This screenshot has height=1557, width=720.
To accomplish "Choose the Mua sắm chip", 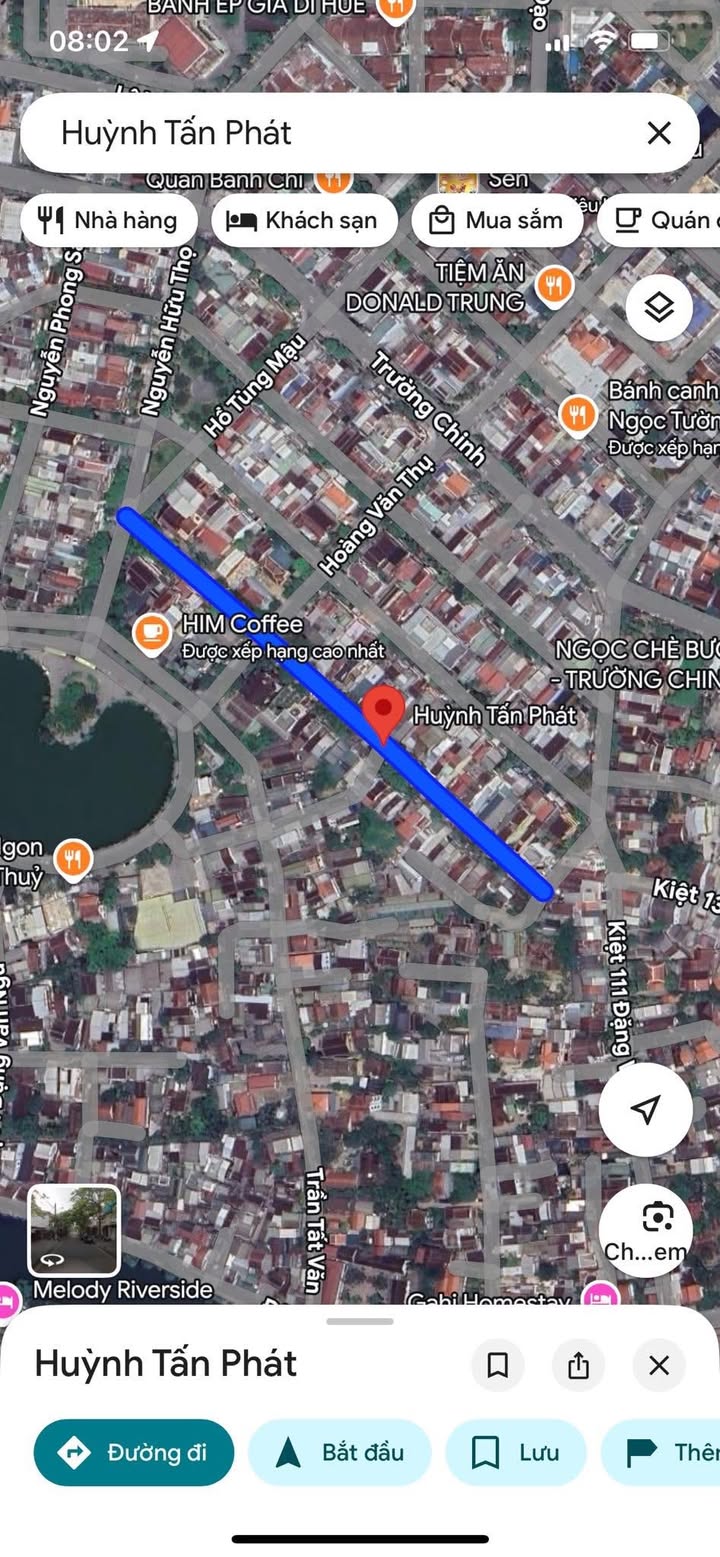I will pyautogui.click(x=497, y=221).
